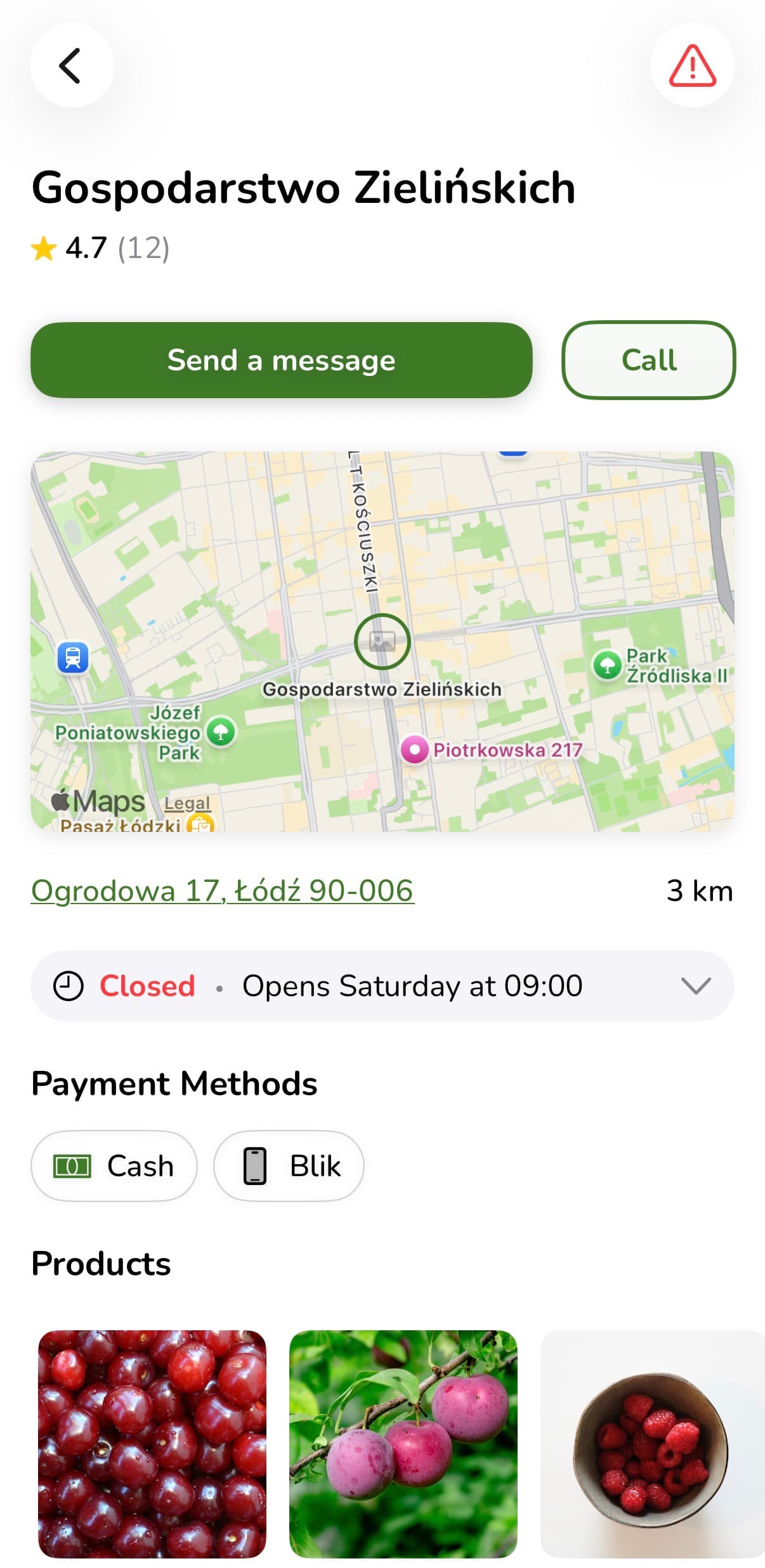Send a message to Gospodarstwo Zielińskich
765x1568 pixels.
click(x=281, y=360)
